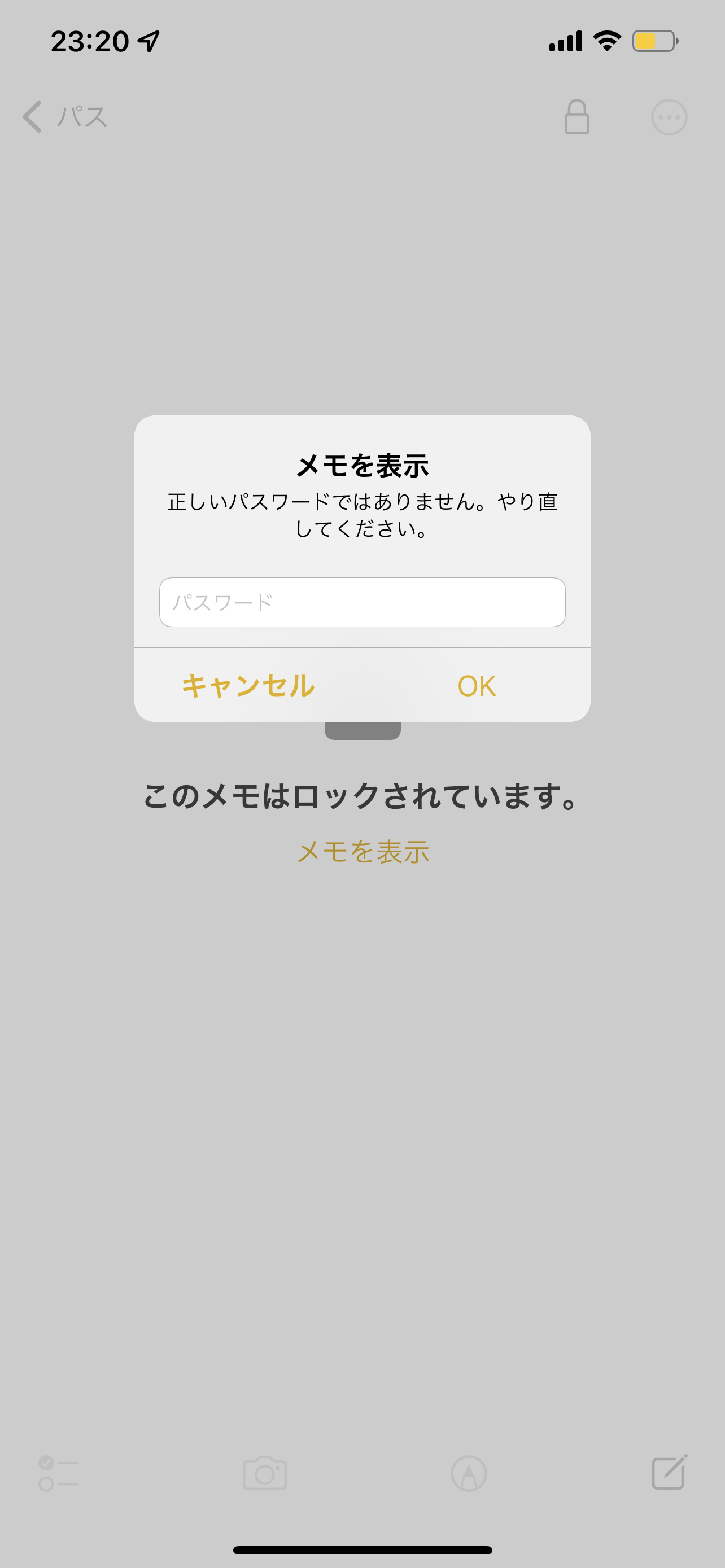
Task: Go back to the パス folder
Action: [65, 116]
